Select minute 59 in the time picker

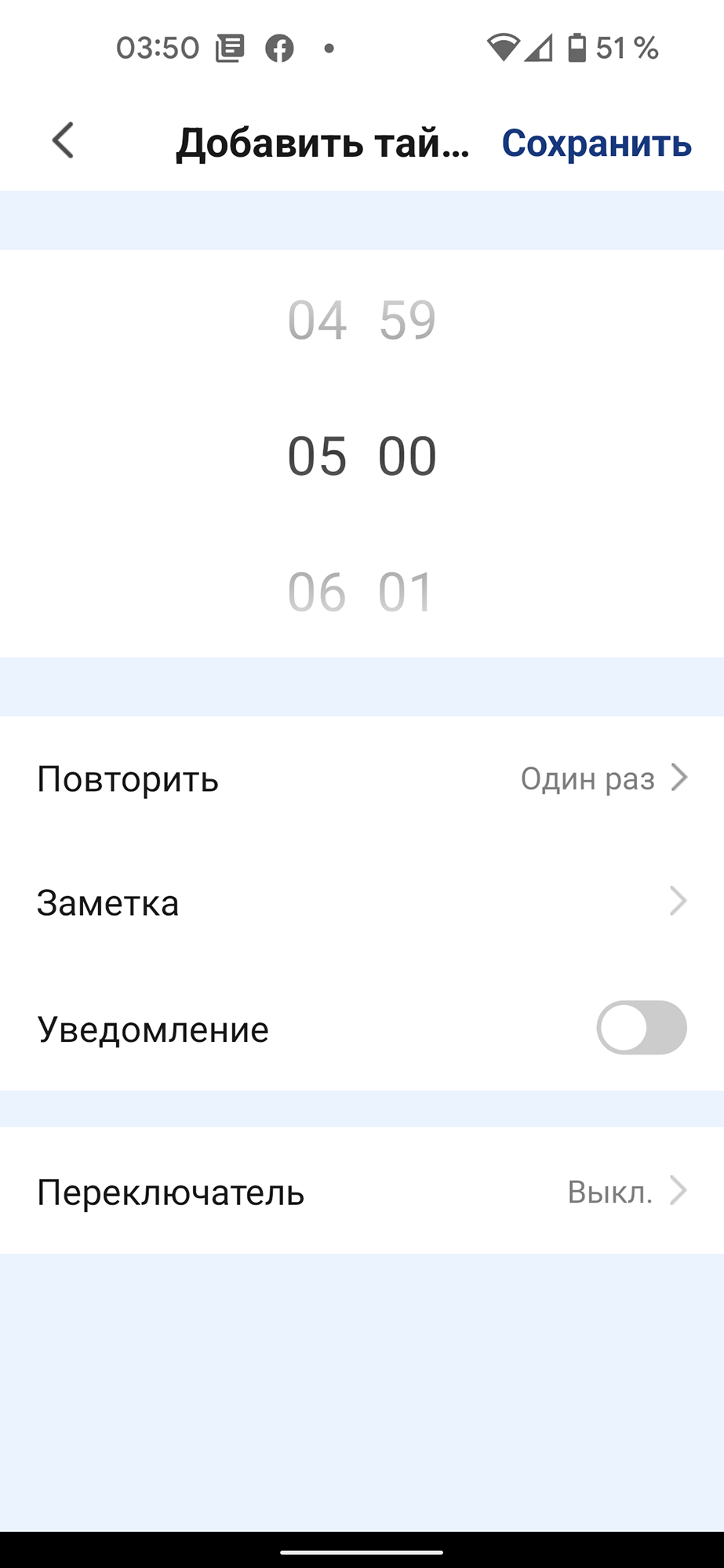pyautogui.click(x=407, y=320)
